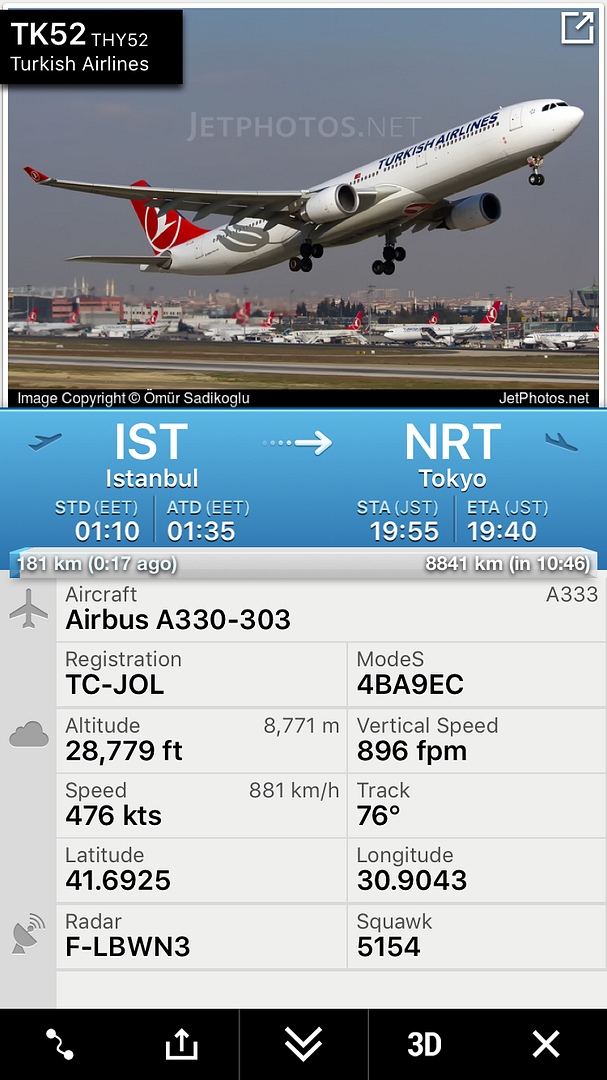Close the flight info panel
Screen dimensions: 607x1080
546,1044
